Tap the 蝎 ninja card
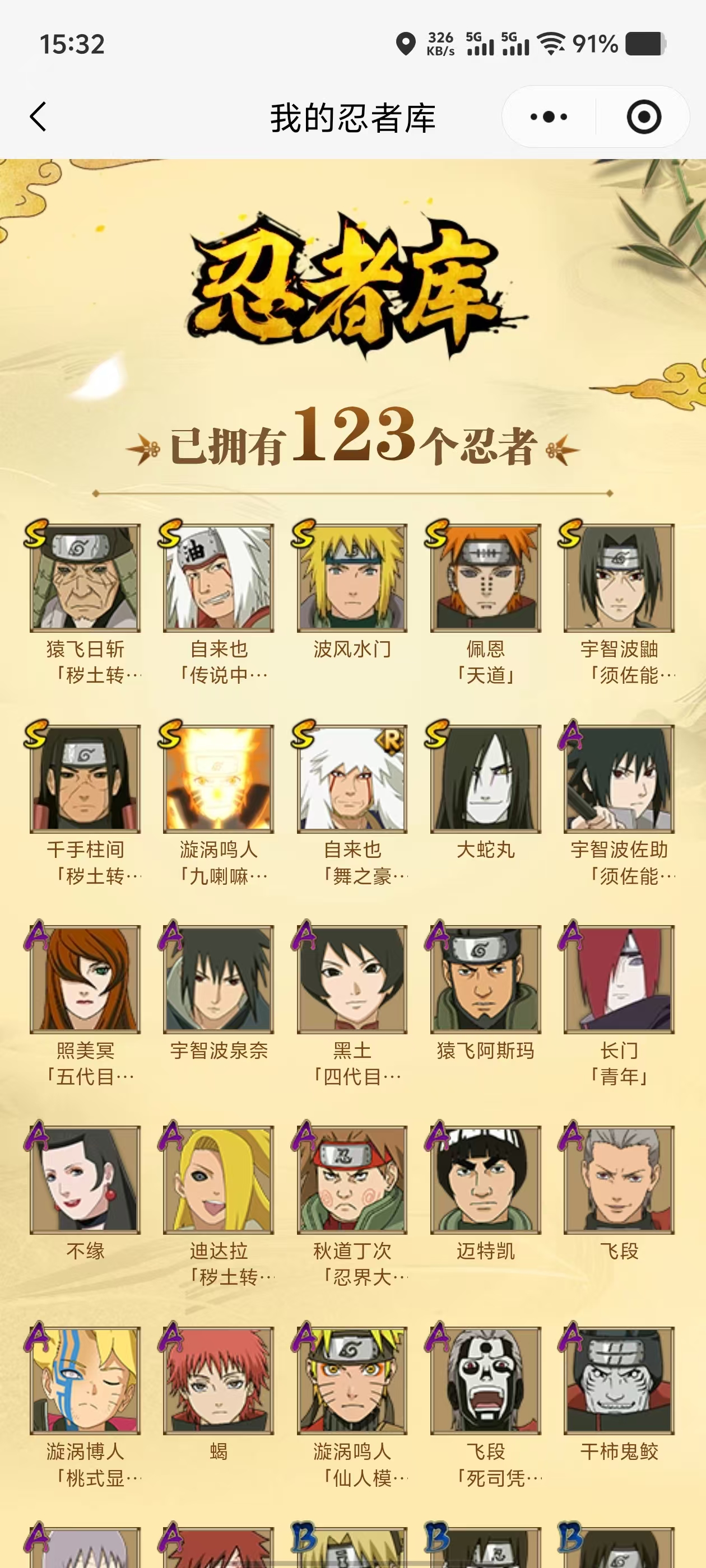Screen dimensions: 706x1568 point(219,1380)
